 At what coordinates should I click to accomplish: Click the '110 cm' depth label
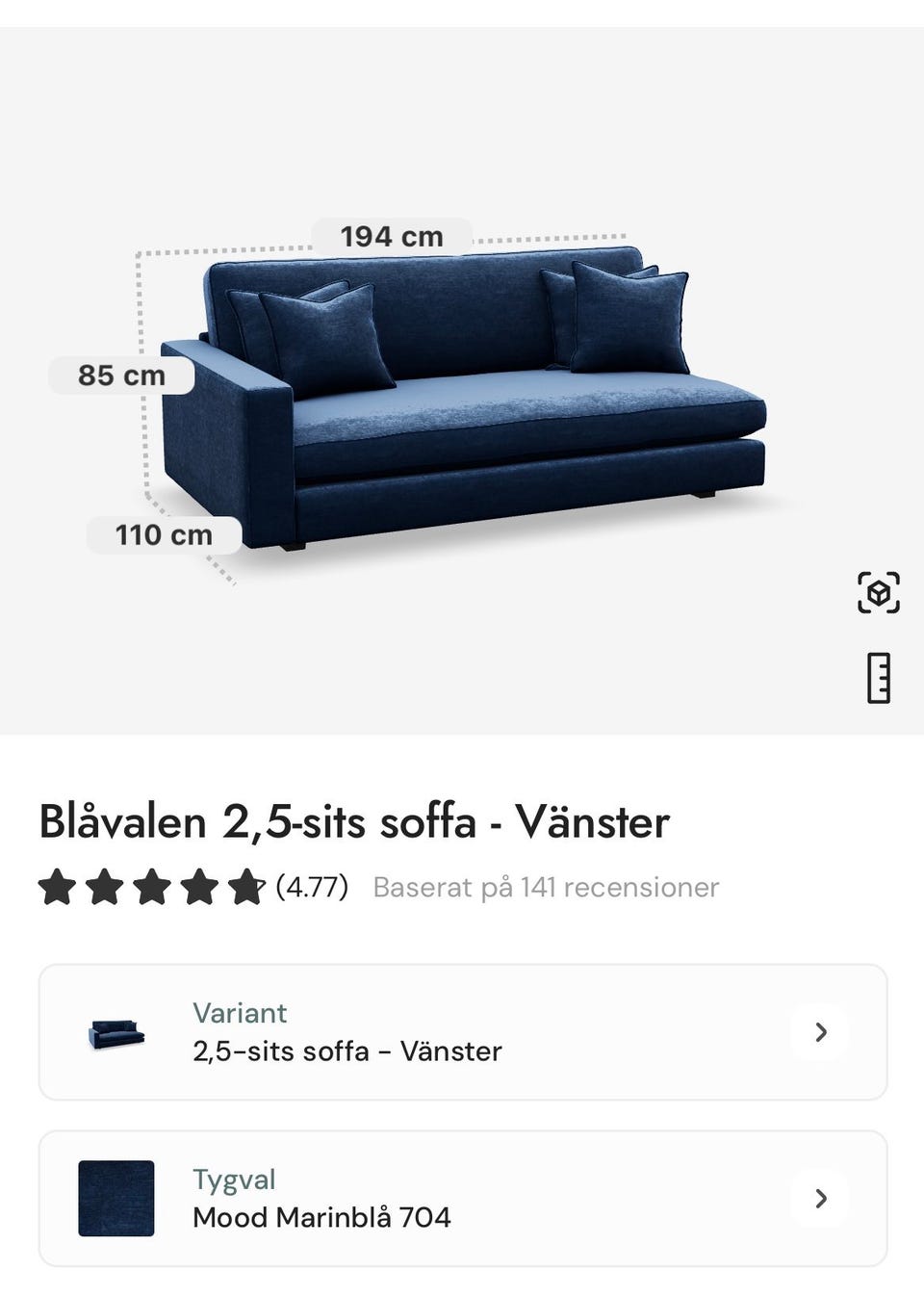166,535
